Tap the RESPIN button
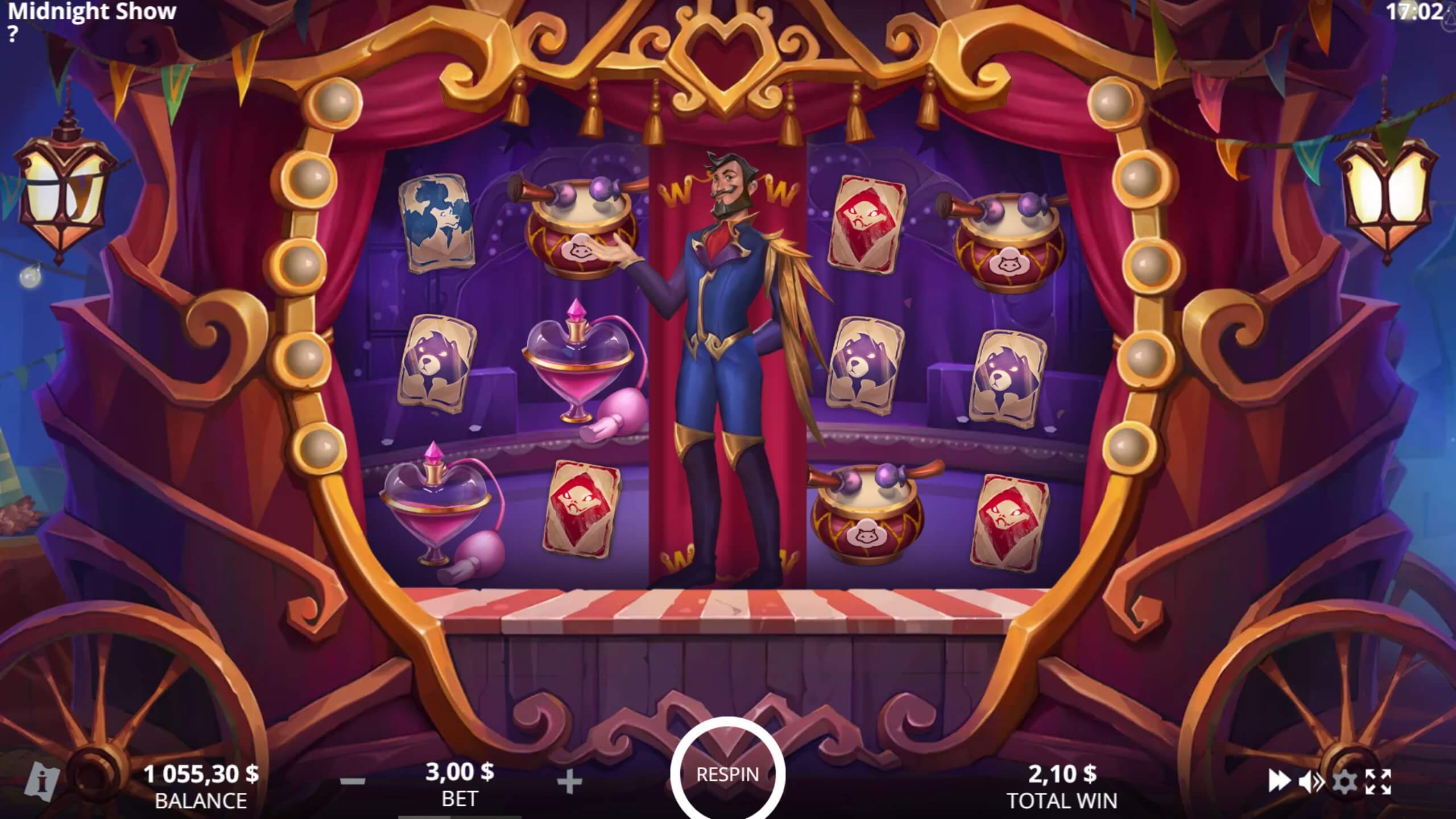Image resolution: width=1456 pixels, height=819 pixels. 727,774
